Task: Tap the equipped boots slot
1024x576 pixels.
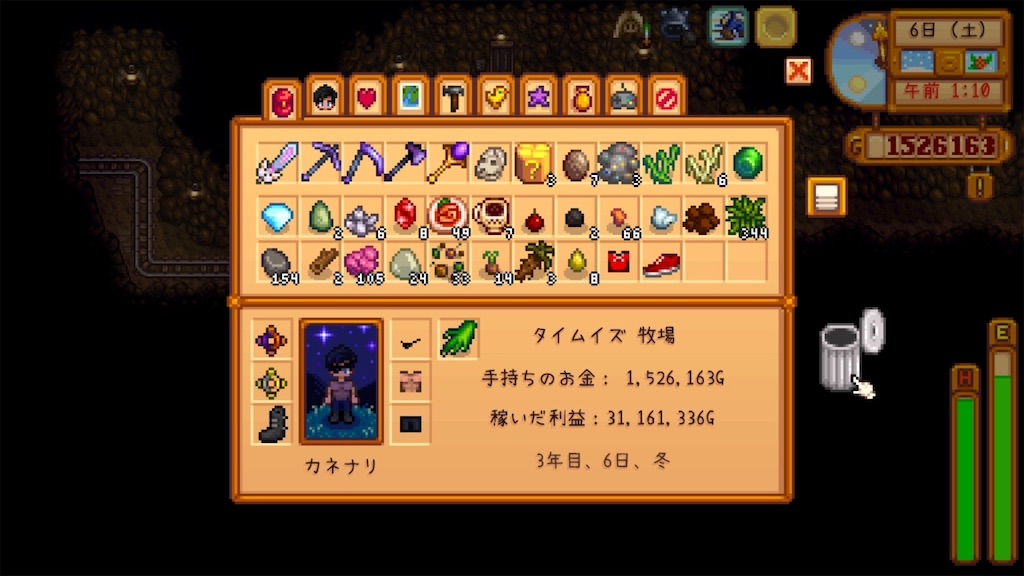Action: coord(273,425)
